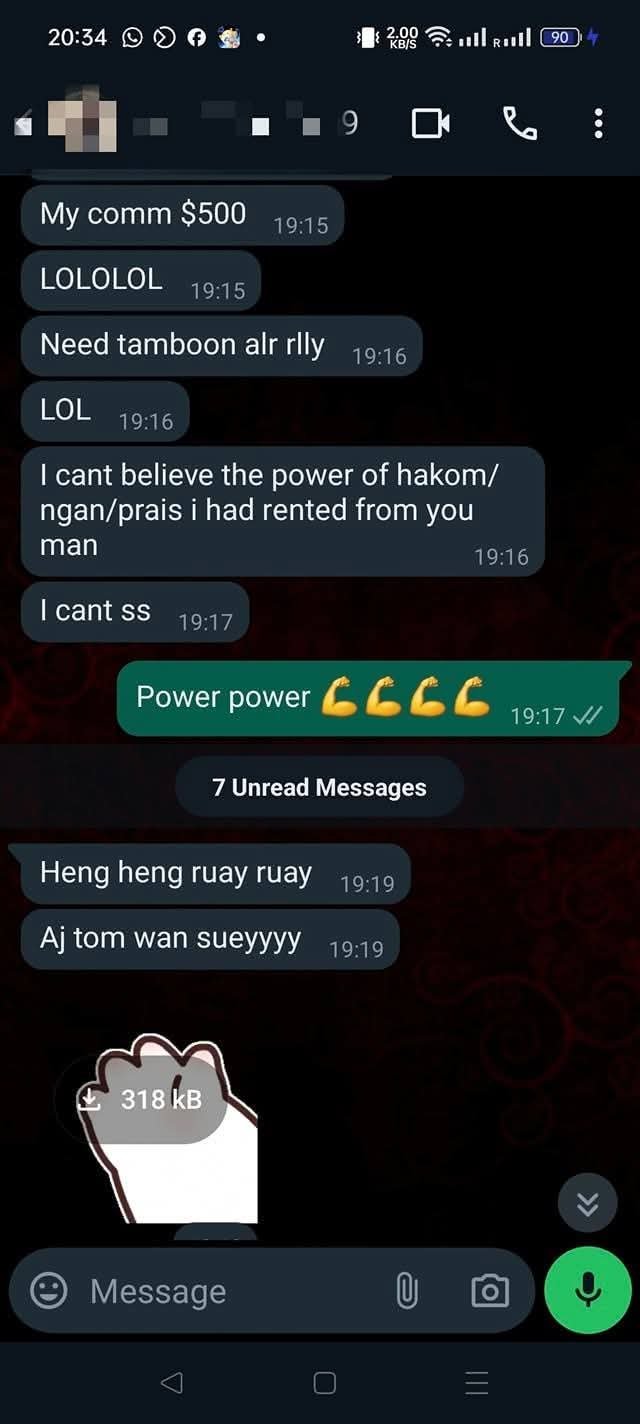This screenshot has height=1424, width=640.
Task: Attach a file with the paperclip
Action: click(x=406, y=1291)
